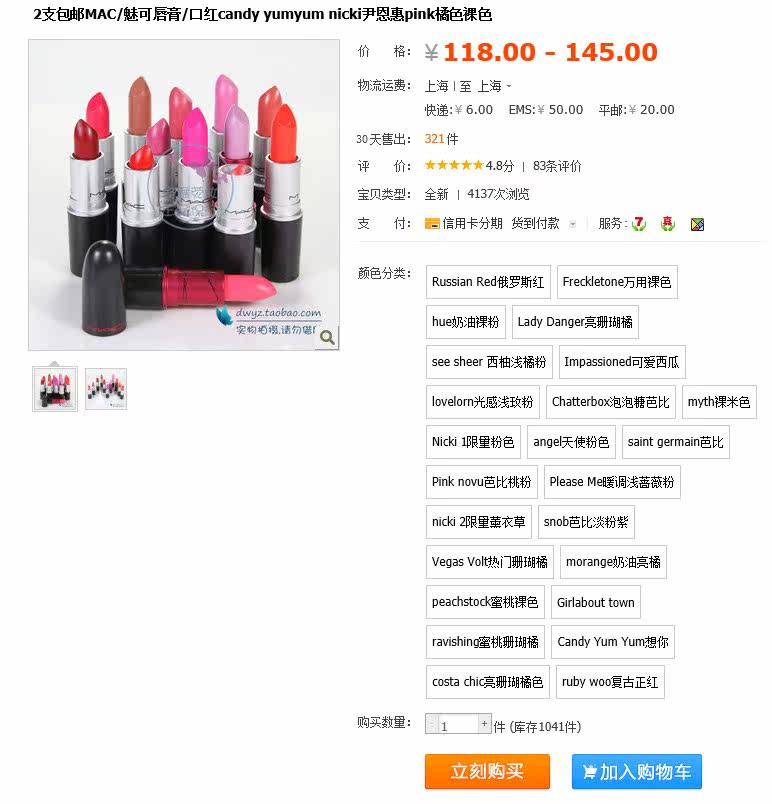Select the myth裸米色 option
772x804 pixels.
(719, 402)
